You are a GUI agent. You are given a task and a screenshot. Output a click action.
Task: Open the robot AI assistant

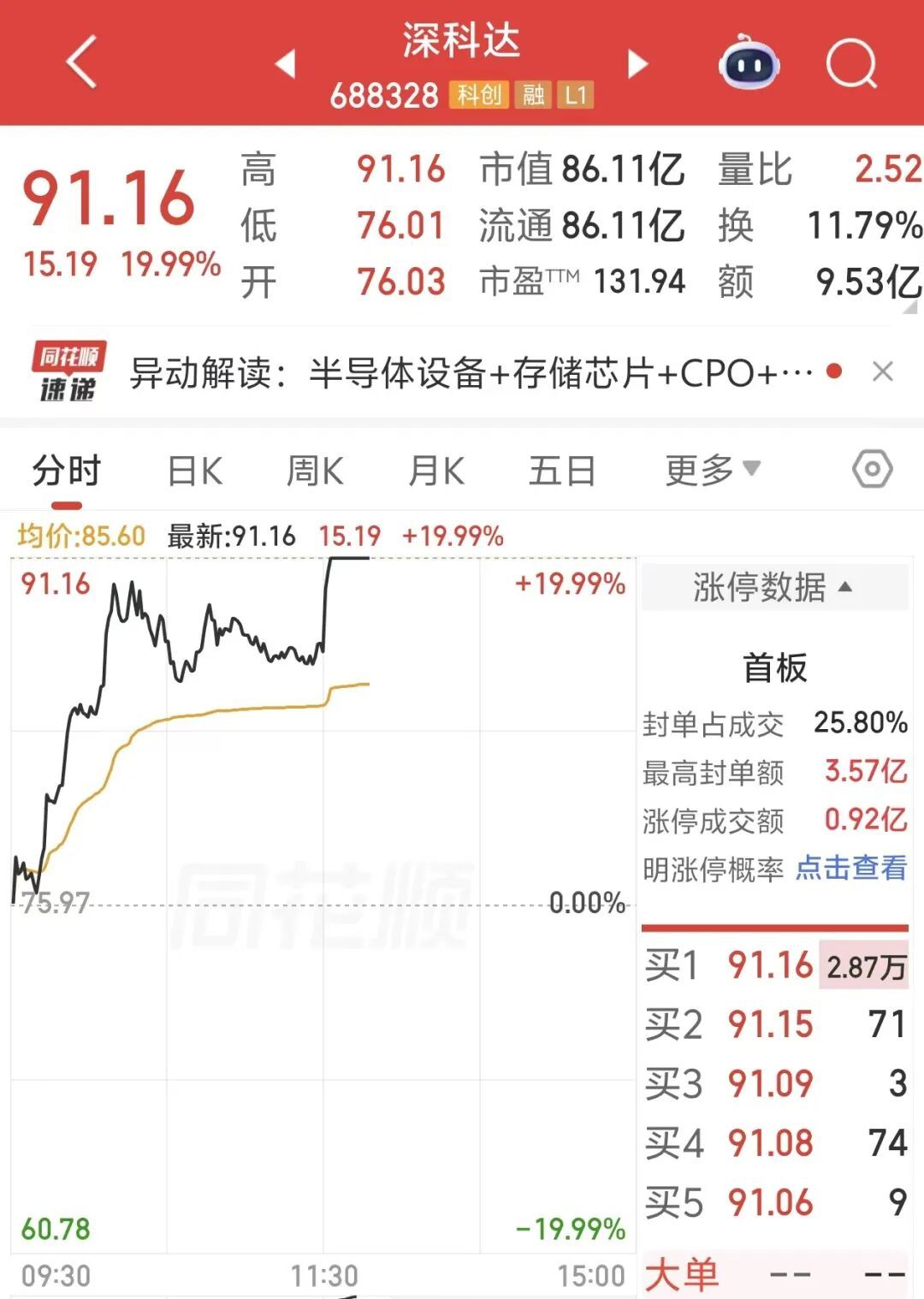coord(749,62)
